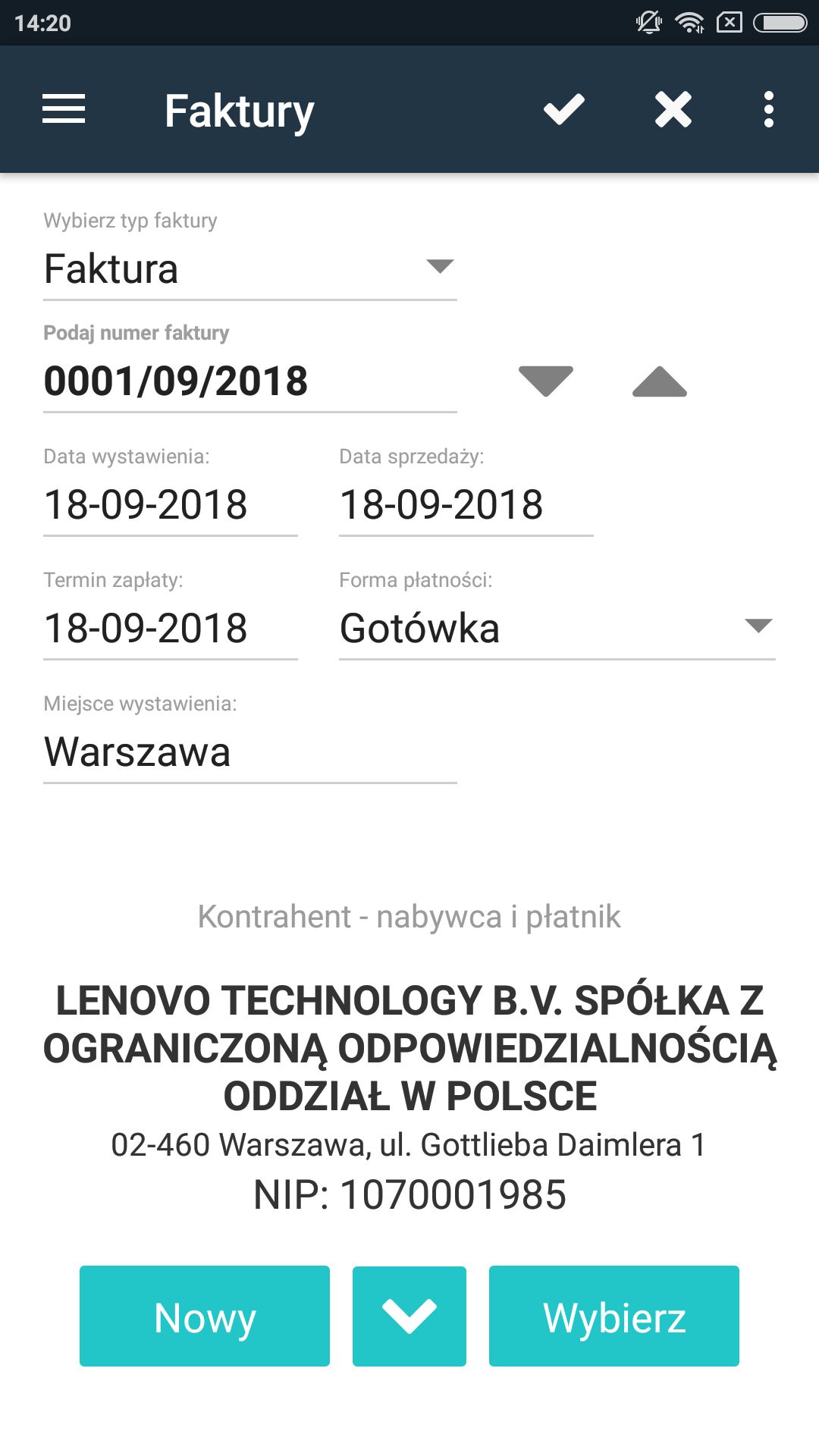Set the Termin zapłaty date
Viewport: 819px width, 1456px height.
point(171,629)
